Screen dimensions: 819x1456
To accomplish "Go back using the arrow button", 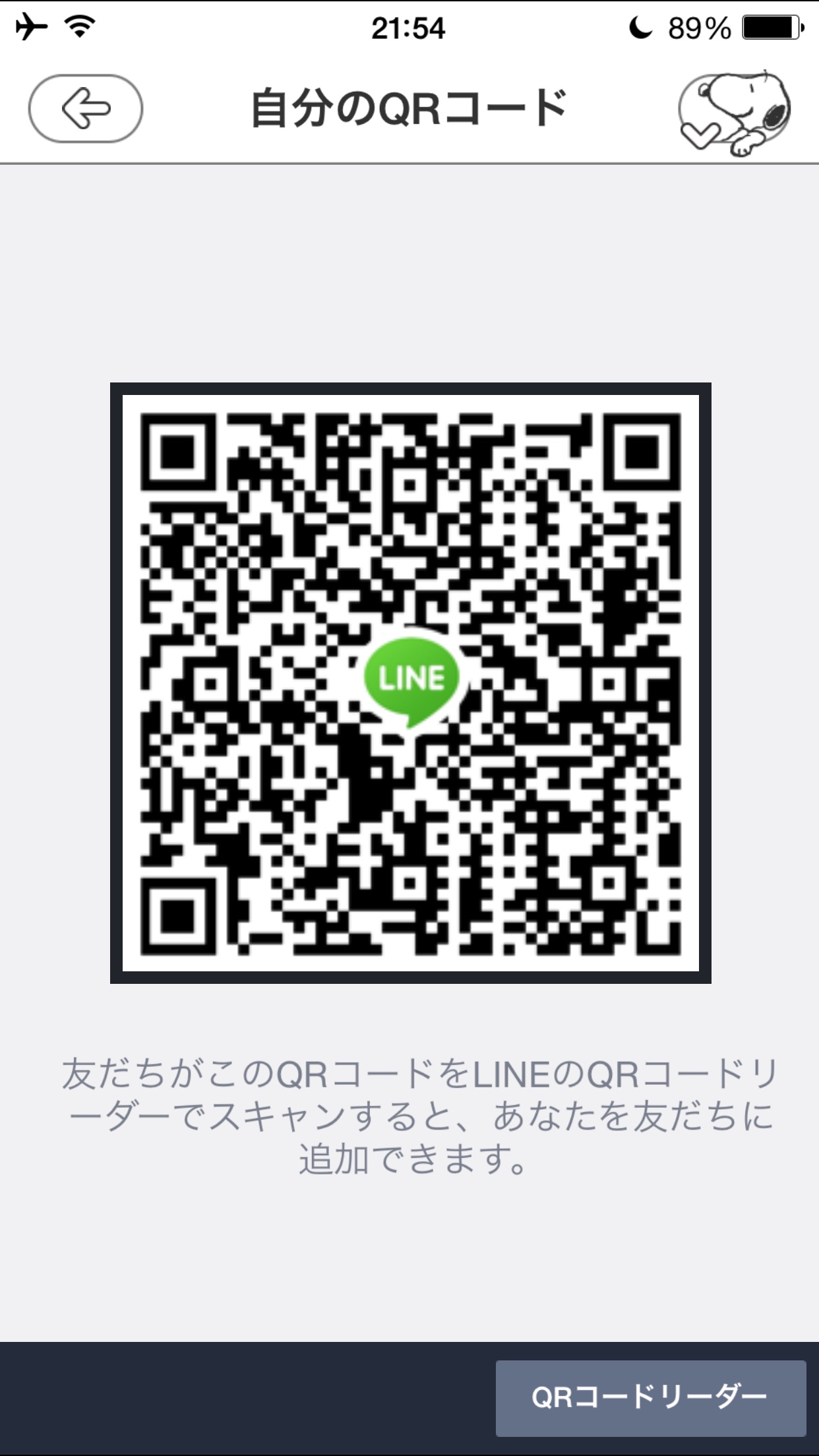I will [86, 109].
